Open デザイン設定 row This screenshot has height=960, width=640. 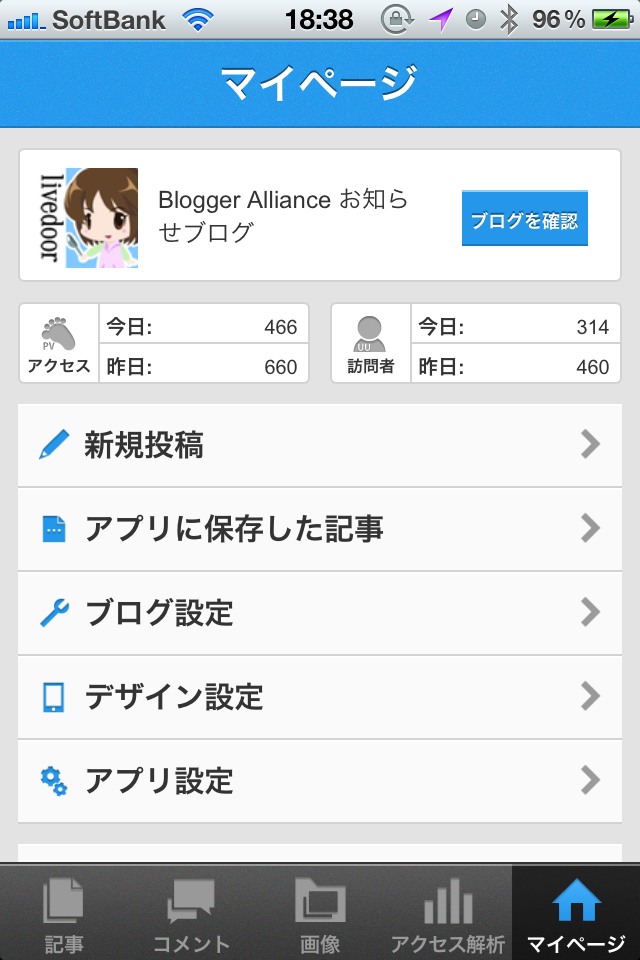(x=320, y=697)
